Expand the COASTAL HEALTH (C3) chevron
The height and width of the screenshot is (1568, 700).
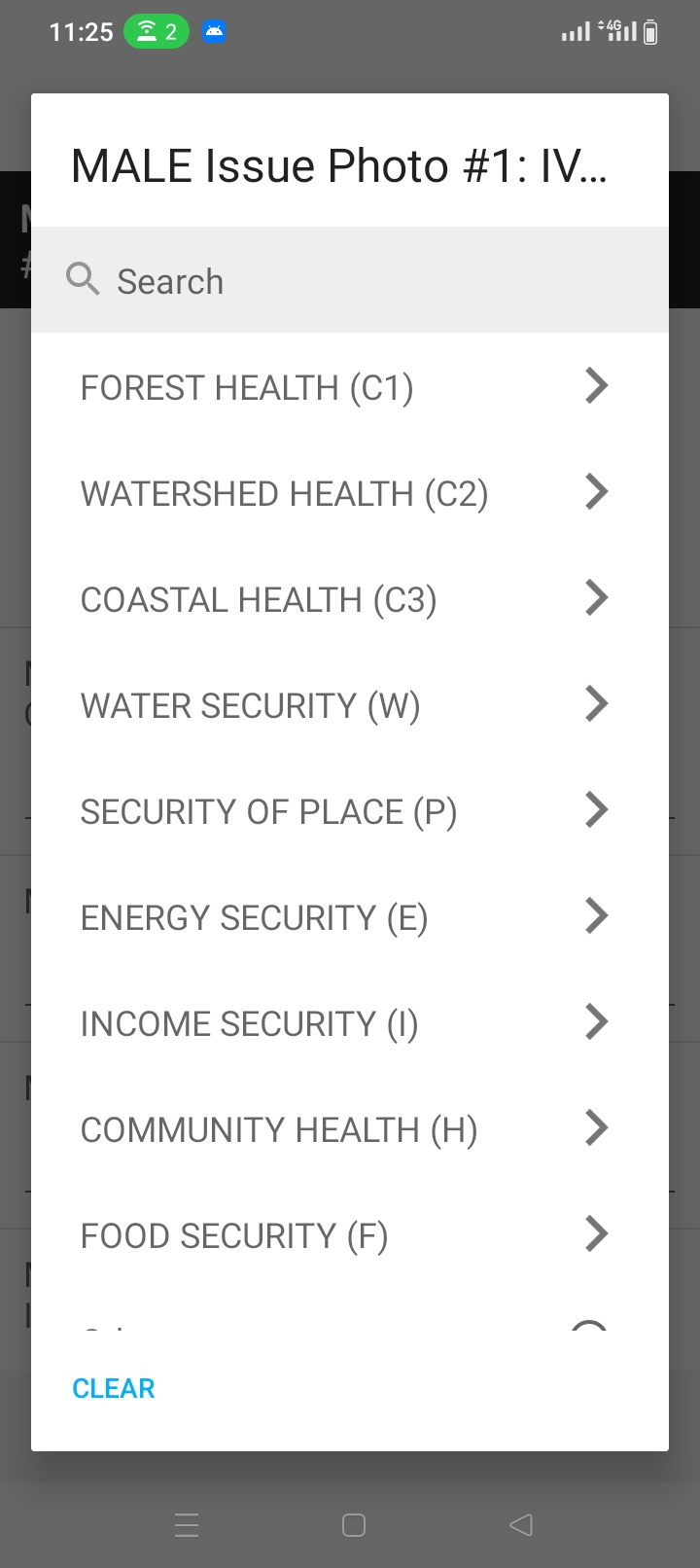pyautogui.click(x=596, y=598)
